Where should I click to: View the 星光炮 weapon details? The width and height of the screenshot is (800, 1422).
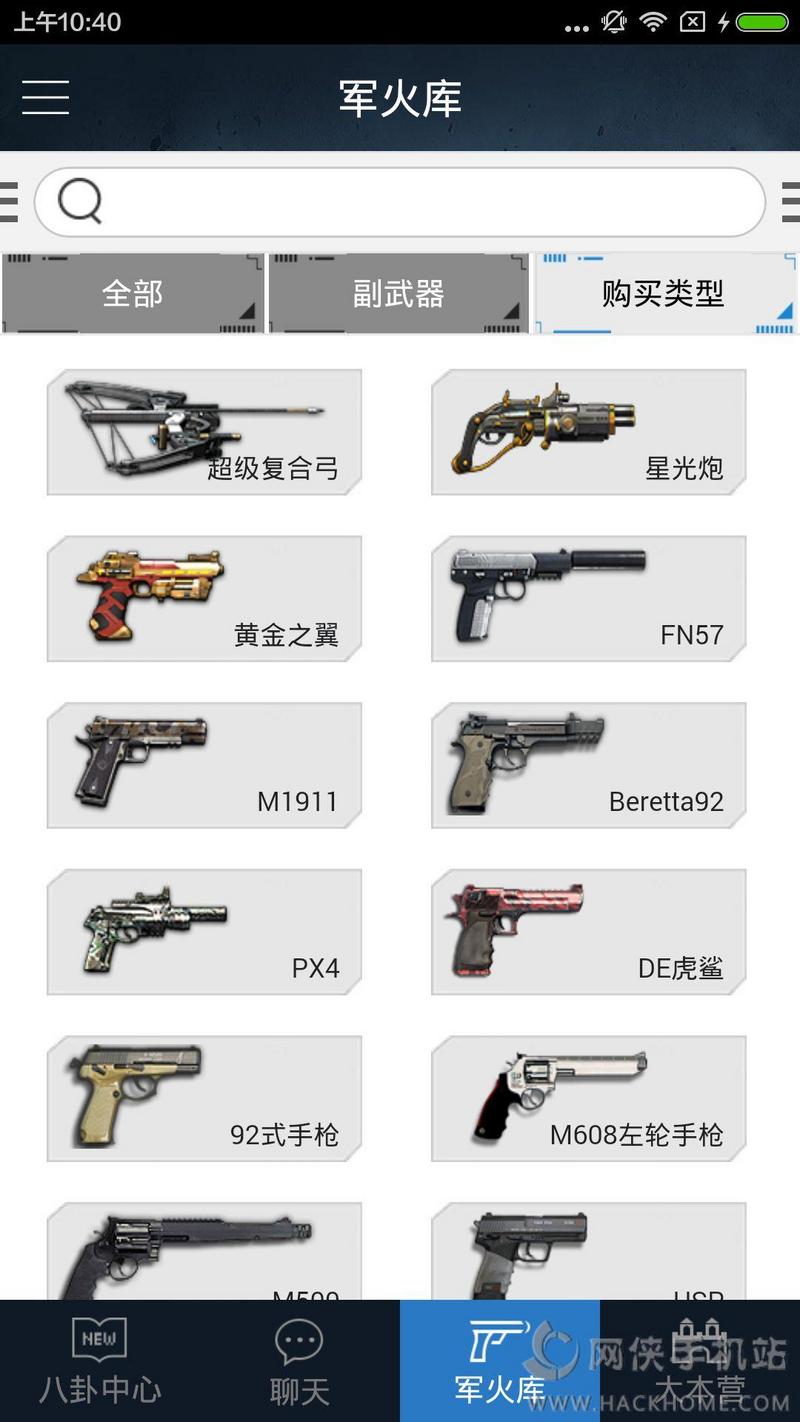(588, 432)
